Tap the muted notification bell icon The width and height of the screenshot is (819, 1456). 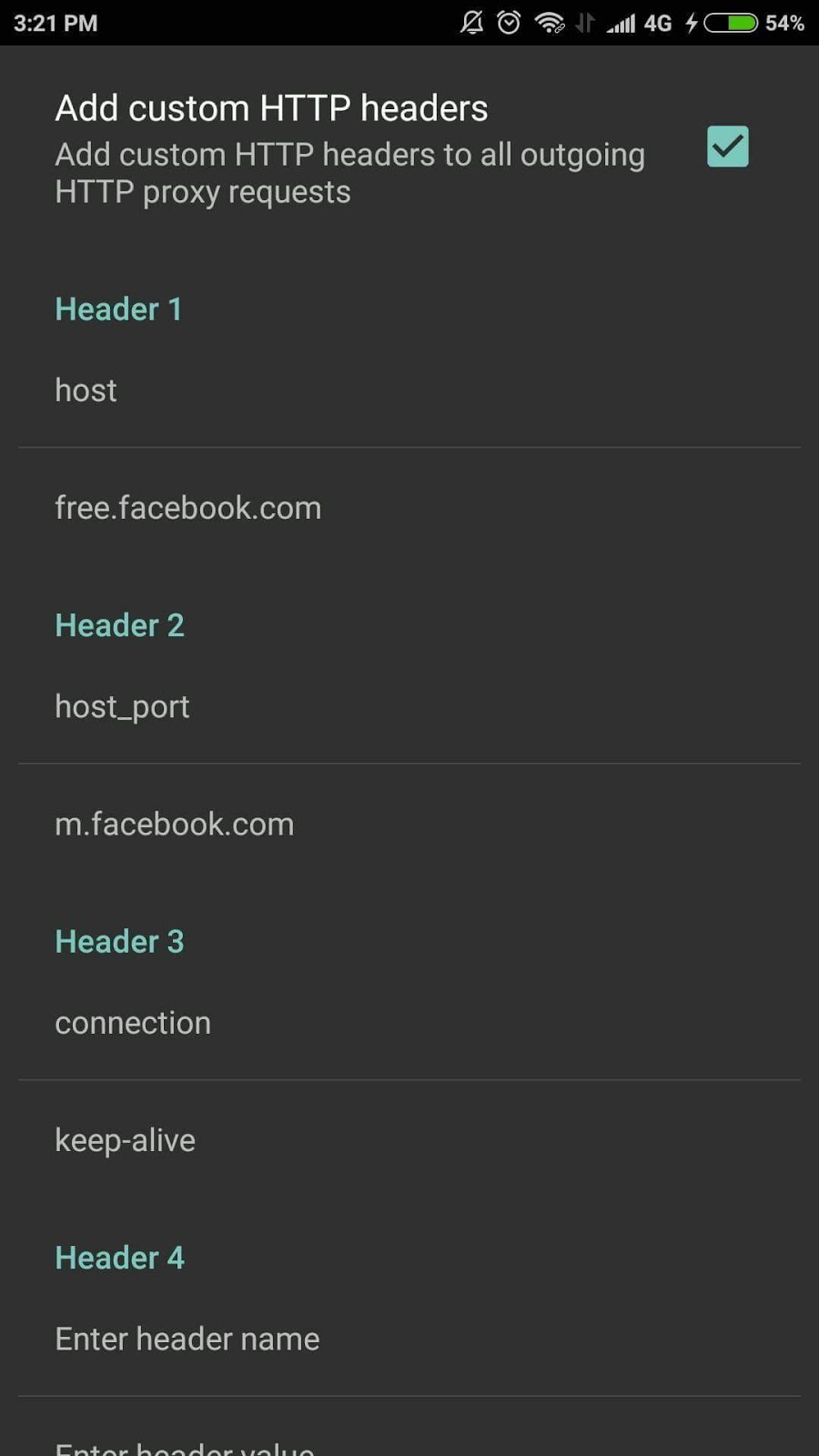pos(471,22)
